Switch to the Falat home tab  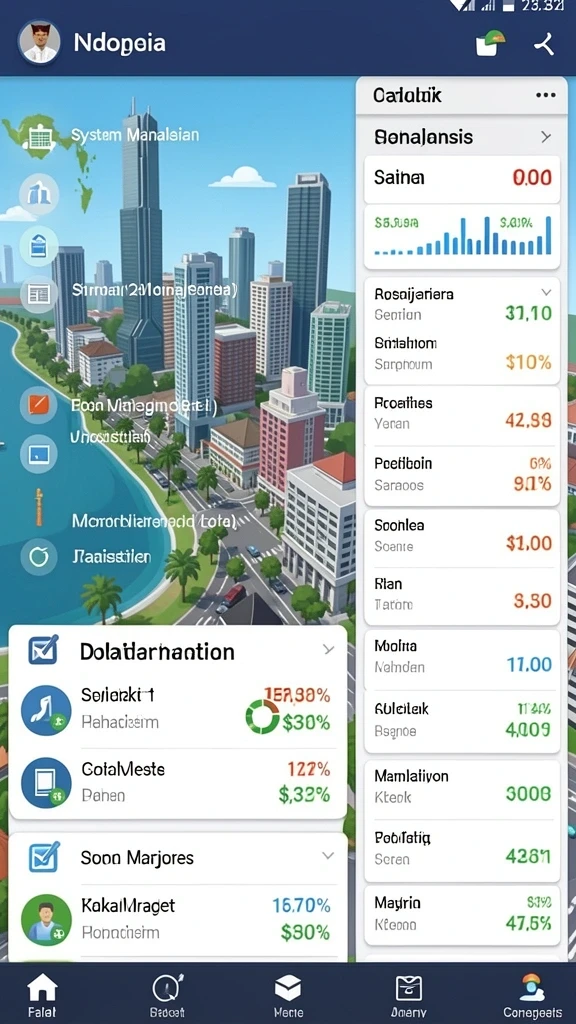click(42, 995)
